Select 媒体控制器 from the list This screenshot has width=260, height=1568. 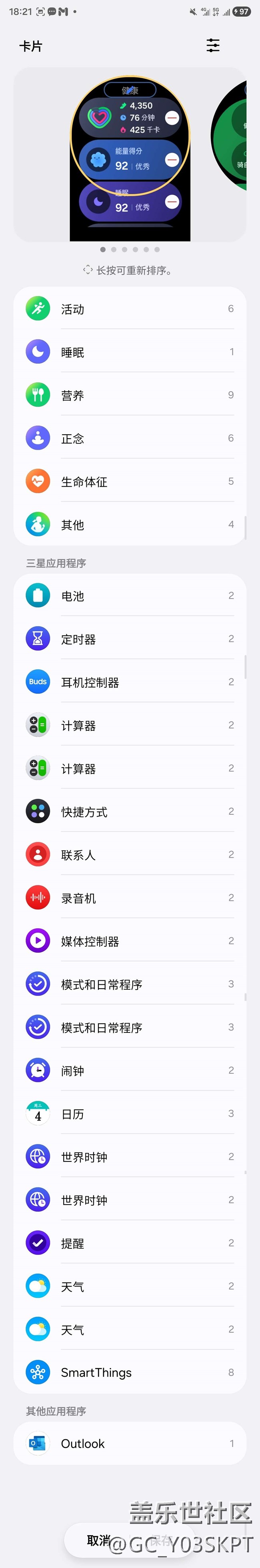click(x=129, y=941)
